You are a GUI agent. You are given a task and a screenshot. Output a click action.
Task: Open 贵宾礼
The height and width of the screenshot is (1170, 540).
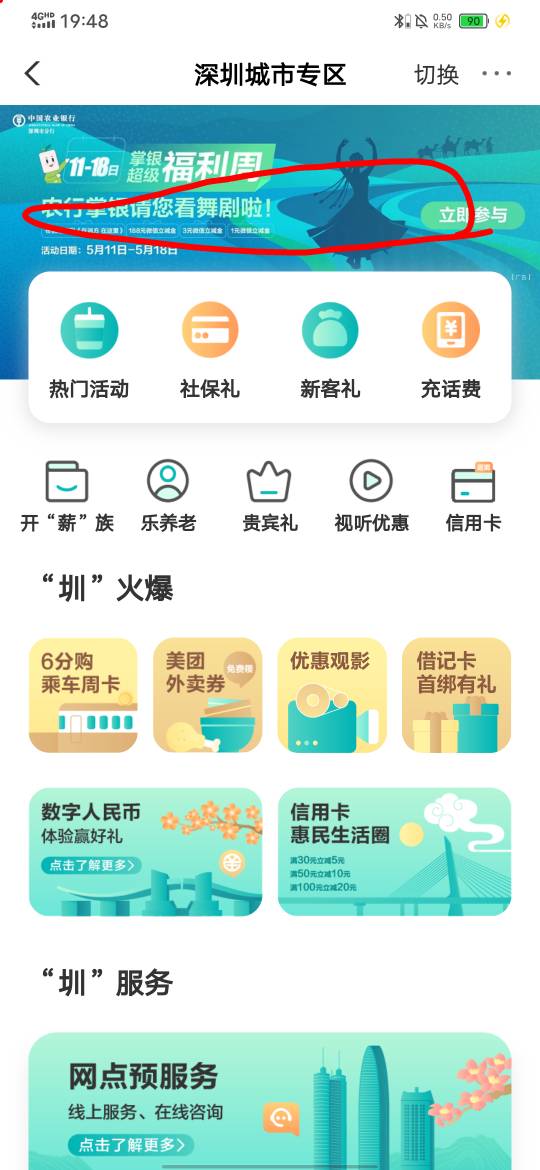point(269,495)
